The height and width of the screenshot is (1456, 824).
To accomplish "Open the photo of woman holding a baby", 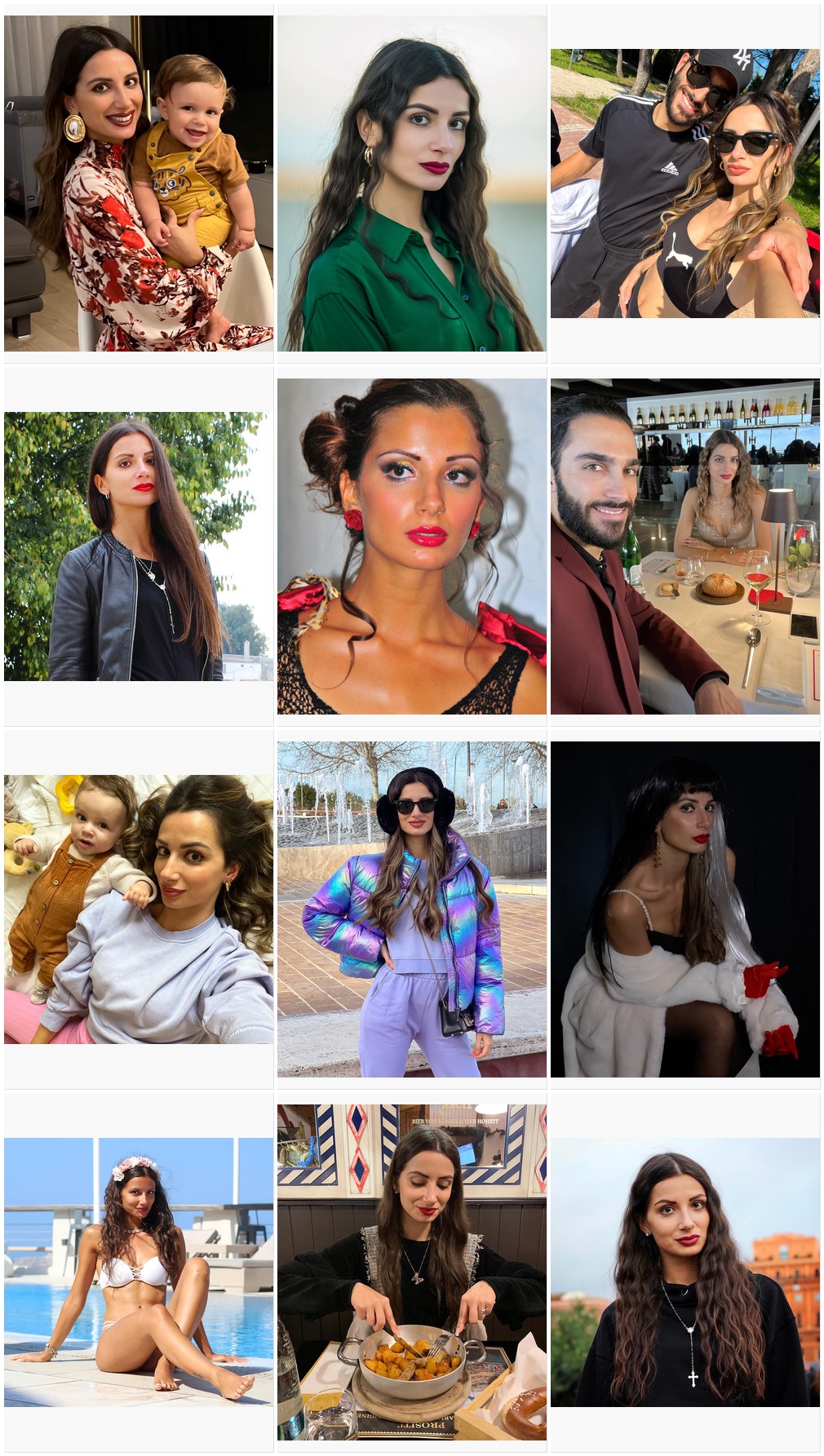I will click(x=139, y=184).
